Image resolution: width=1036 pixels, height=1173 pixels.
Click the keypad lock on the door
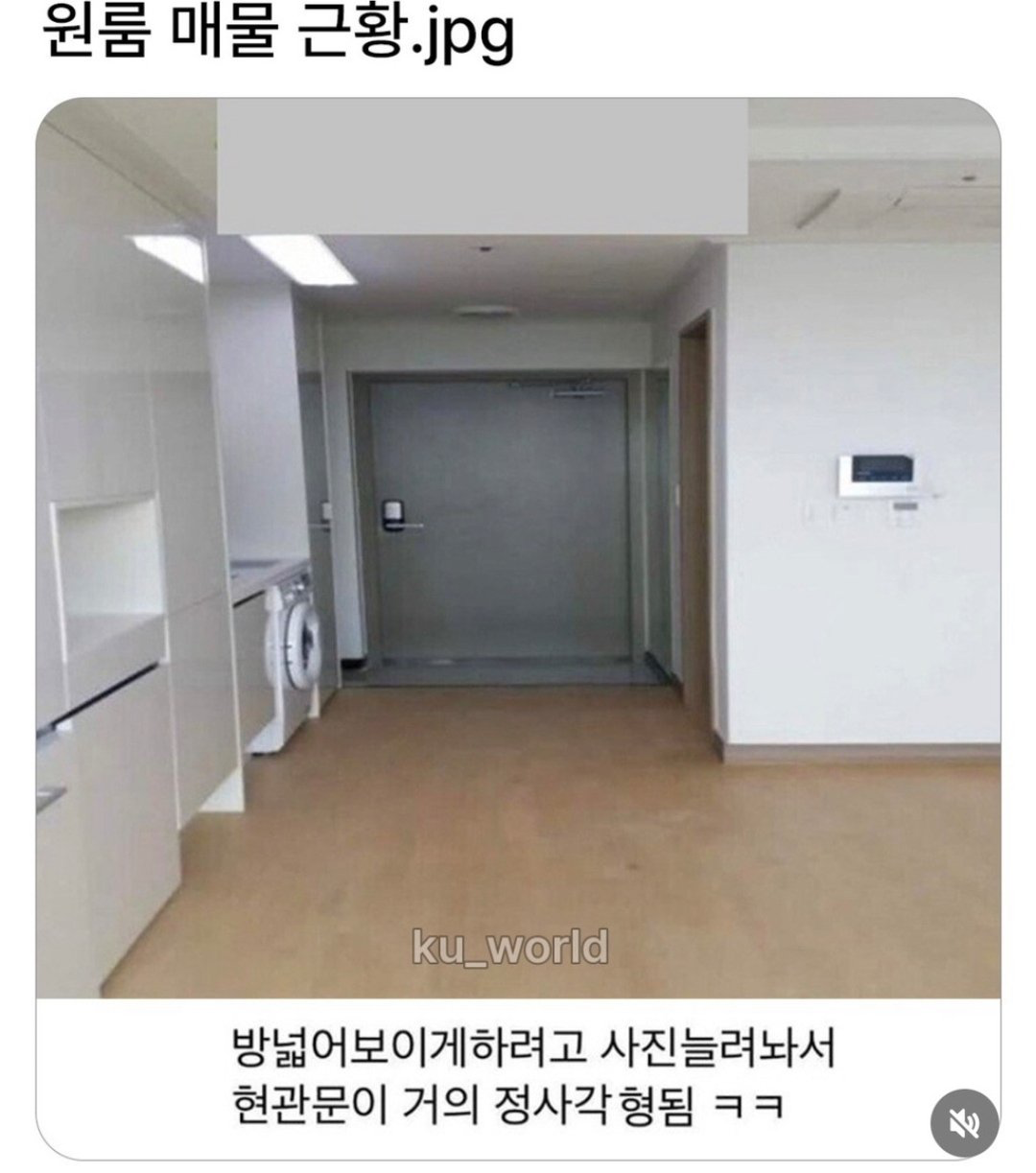pos(392,511)
